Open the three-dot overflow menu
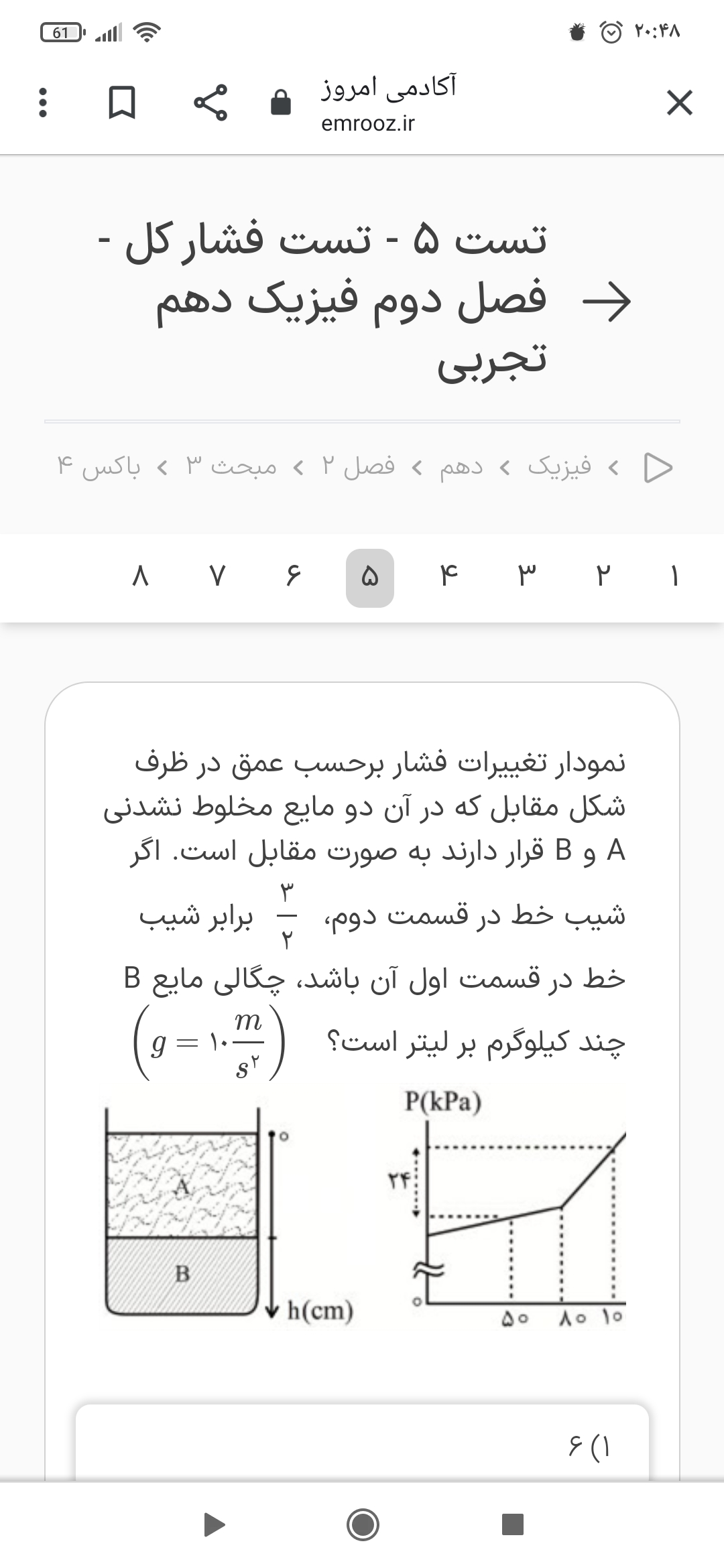The width and height of the screenshot is (724, 1568). point(42,104)
